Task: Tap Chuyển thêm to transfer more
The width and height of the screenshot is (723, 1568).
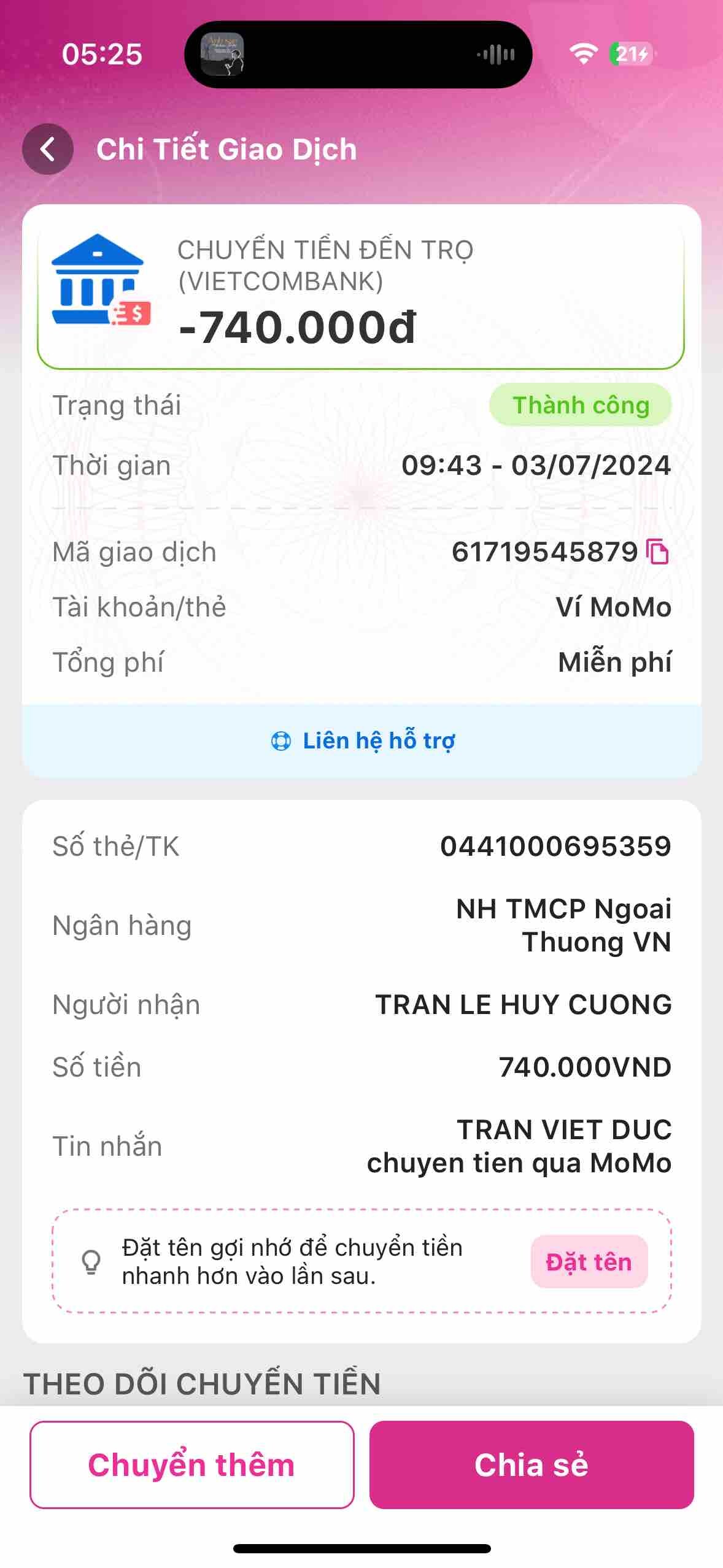Action: pos(191,1464)
